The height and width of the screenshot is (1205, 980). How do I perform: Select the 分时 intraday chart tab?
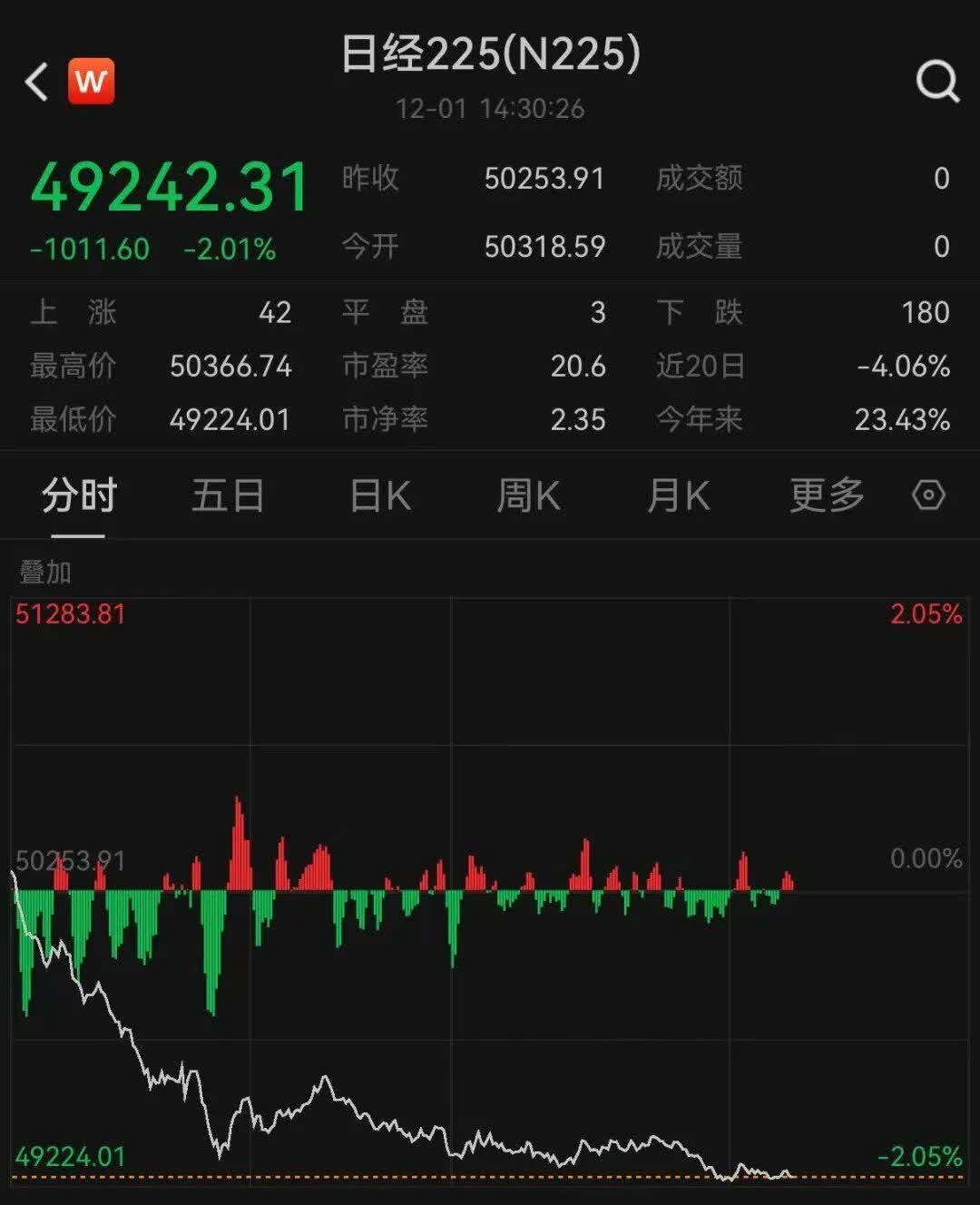pyautogui.click(x=79, y=496)
